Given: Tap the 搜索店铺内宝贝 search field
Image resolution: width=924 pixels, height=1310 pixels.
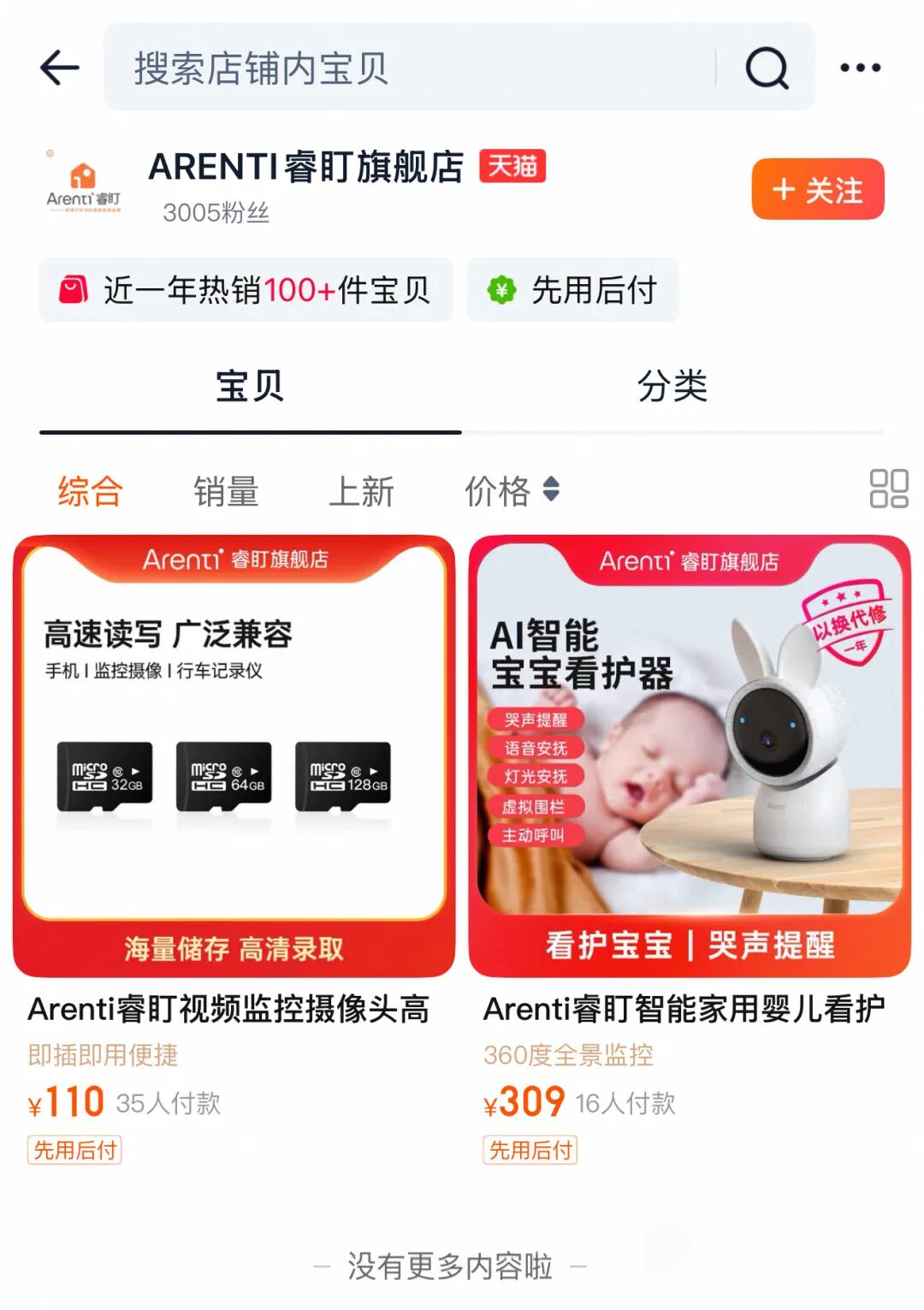Looking at the screenshot, I should [411, 68].
